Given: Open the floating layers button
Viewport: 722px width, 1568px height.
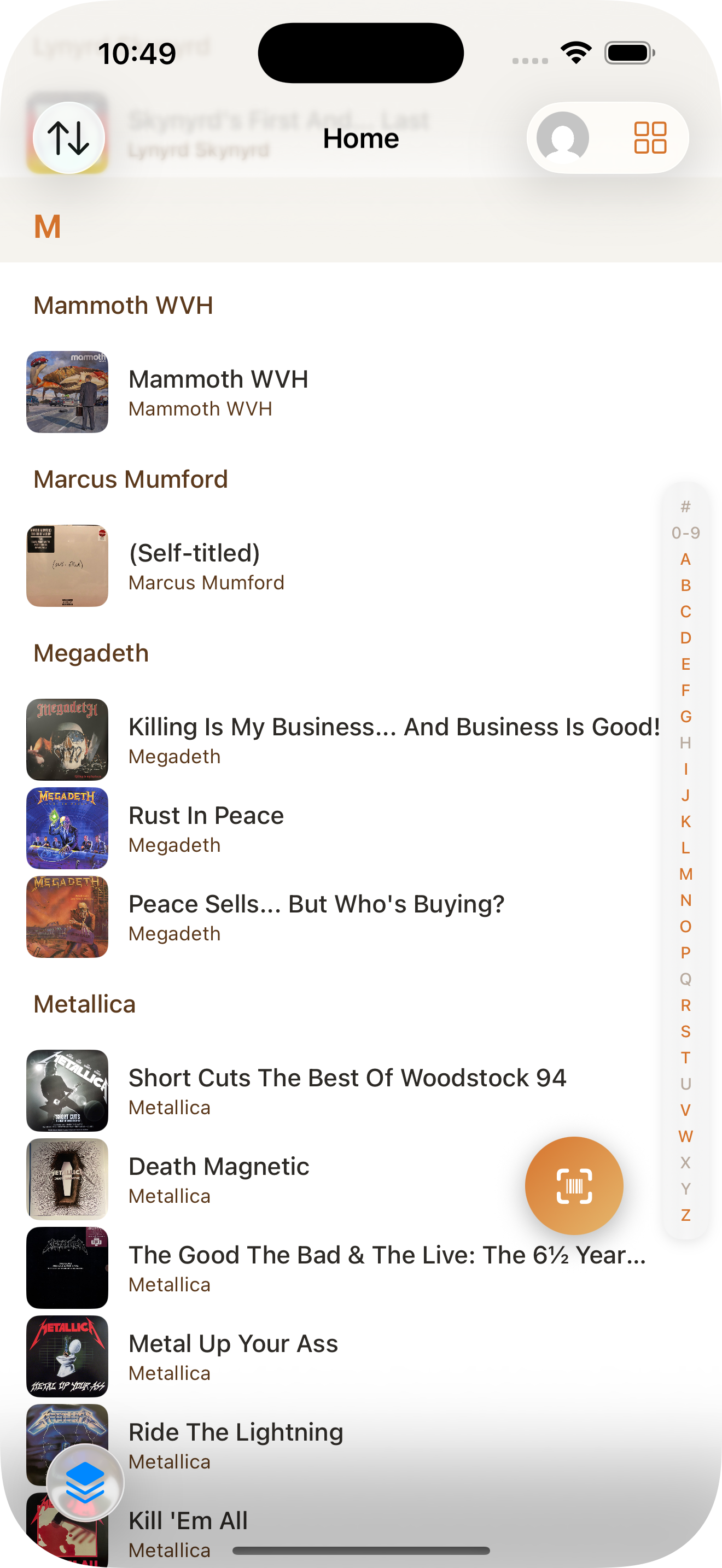Looking at the screenshot, I should [85, 1482].
